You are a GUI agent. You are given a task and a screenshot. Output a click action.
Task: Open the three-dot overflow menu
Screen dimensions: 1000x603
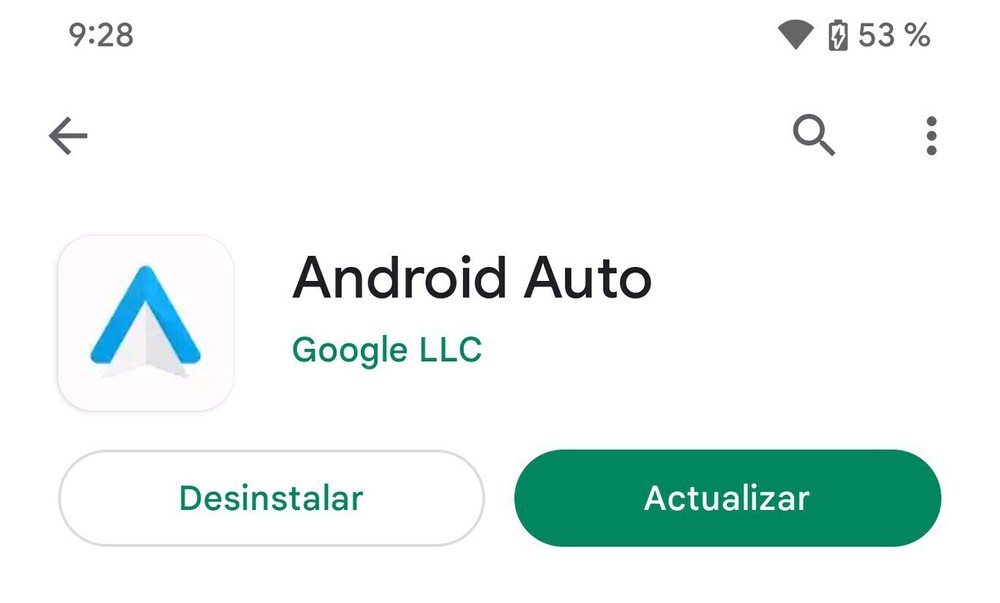931,136
